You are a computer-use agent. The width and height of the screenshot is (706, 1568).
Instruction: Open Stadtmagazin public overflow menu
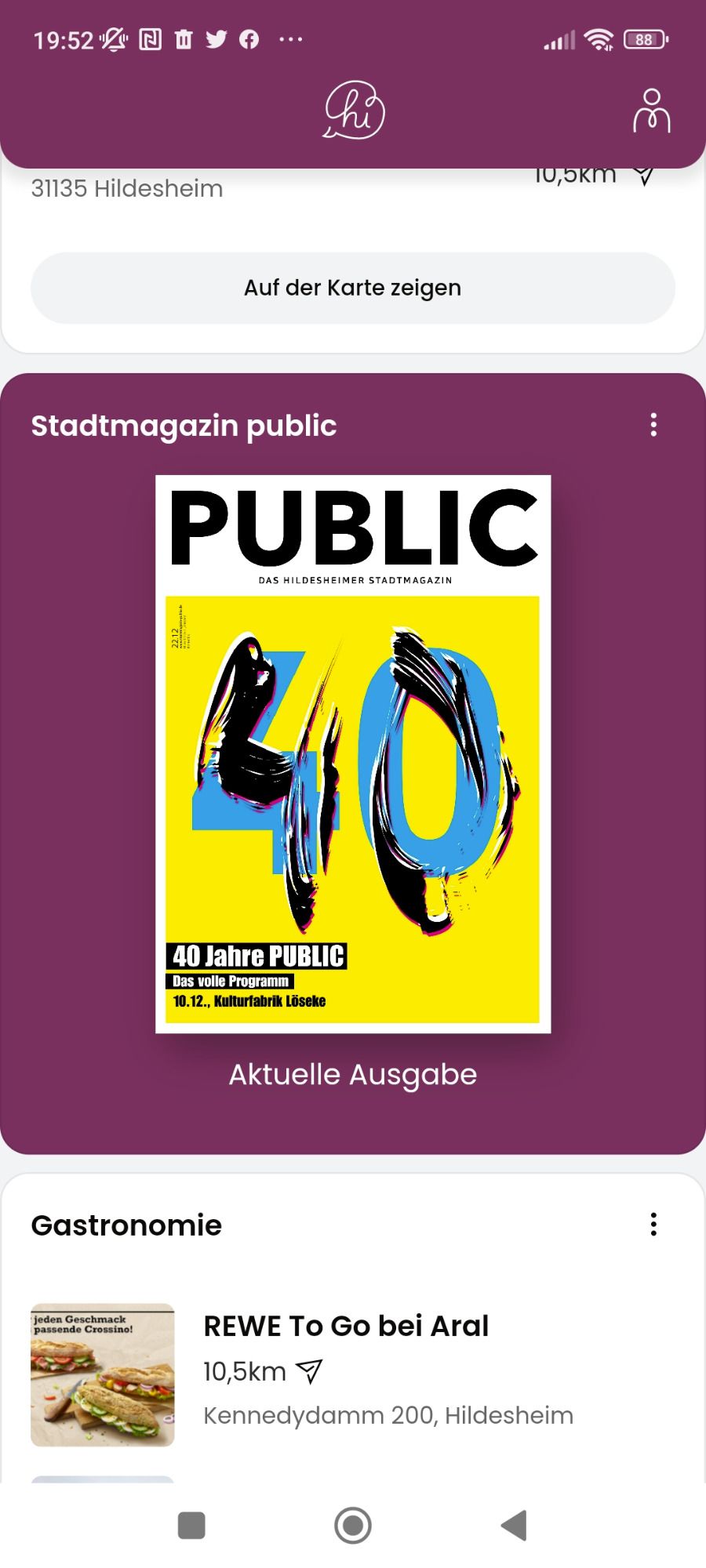tap(653, 425)
